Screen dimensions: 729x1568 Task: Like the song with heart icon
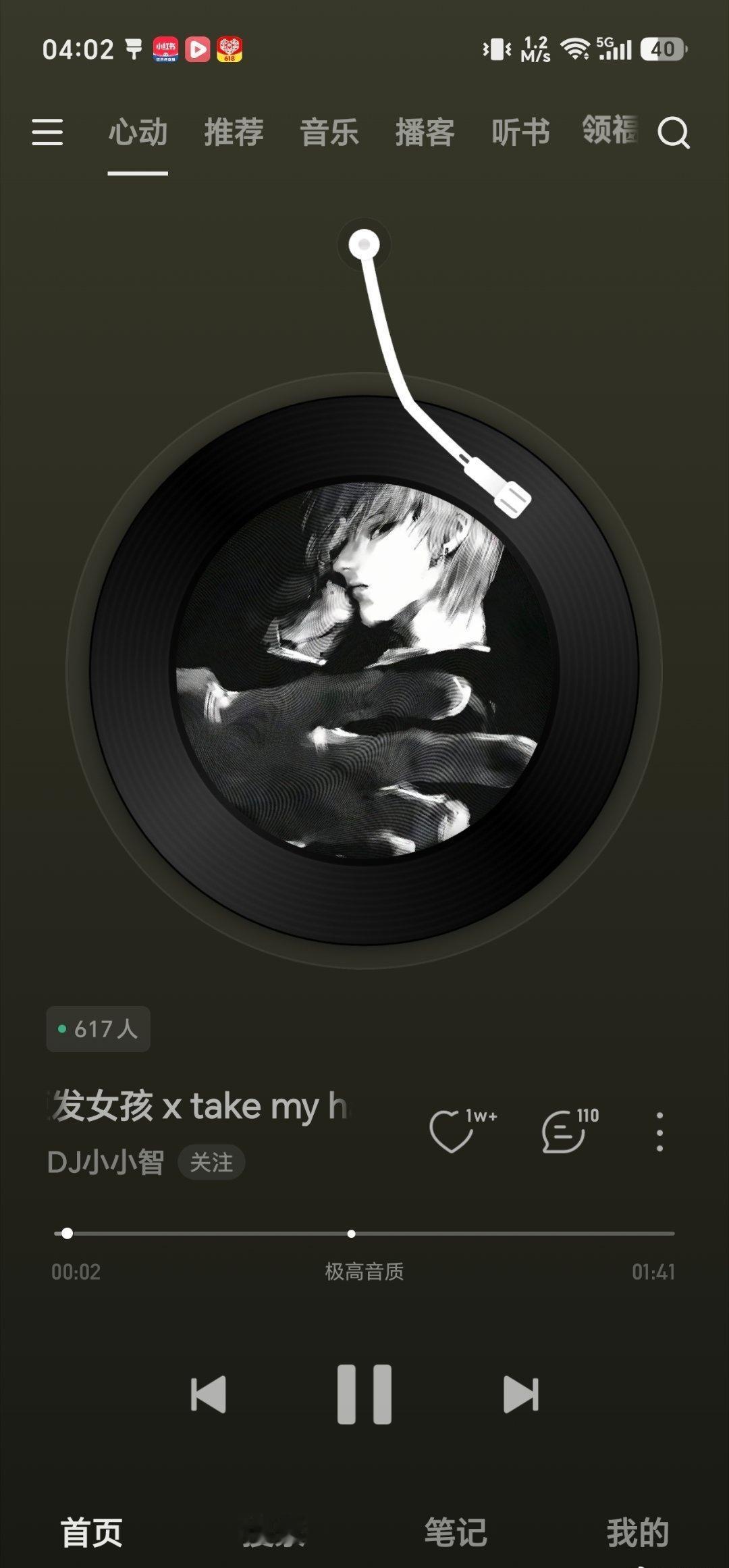point(452,1130)
